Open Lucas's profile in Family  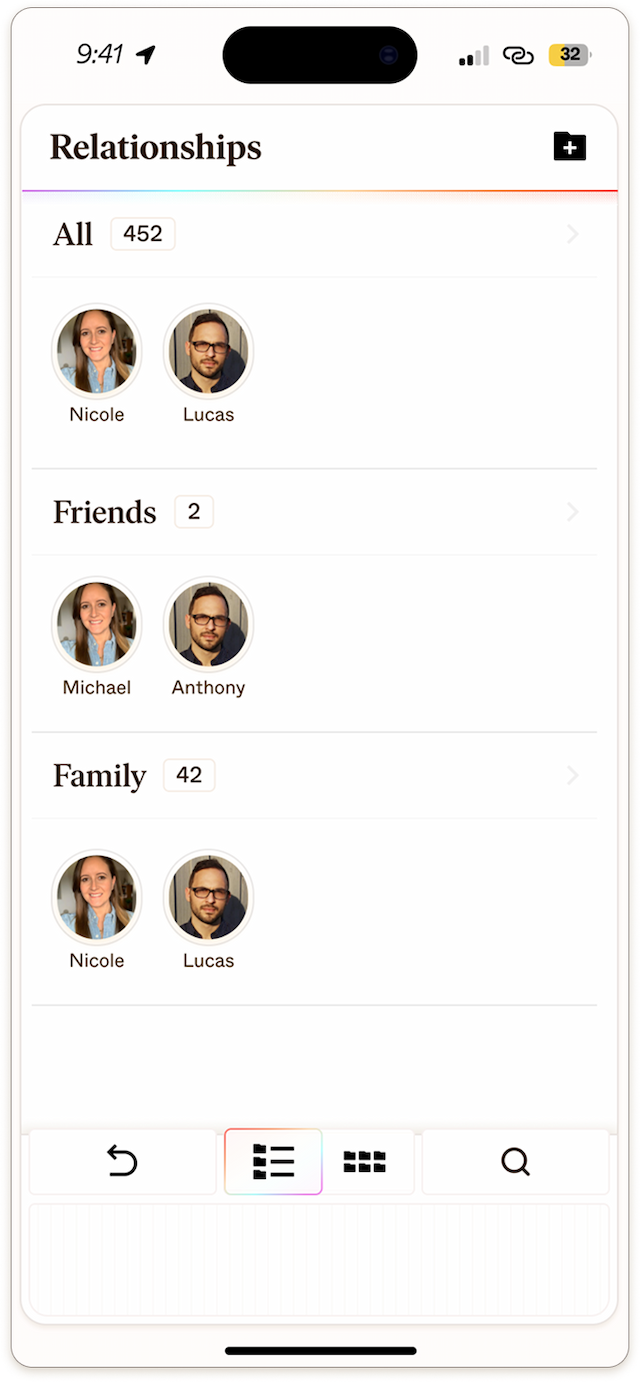click(x=208, y=898)
